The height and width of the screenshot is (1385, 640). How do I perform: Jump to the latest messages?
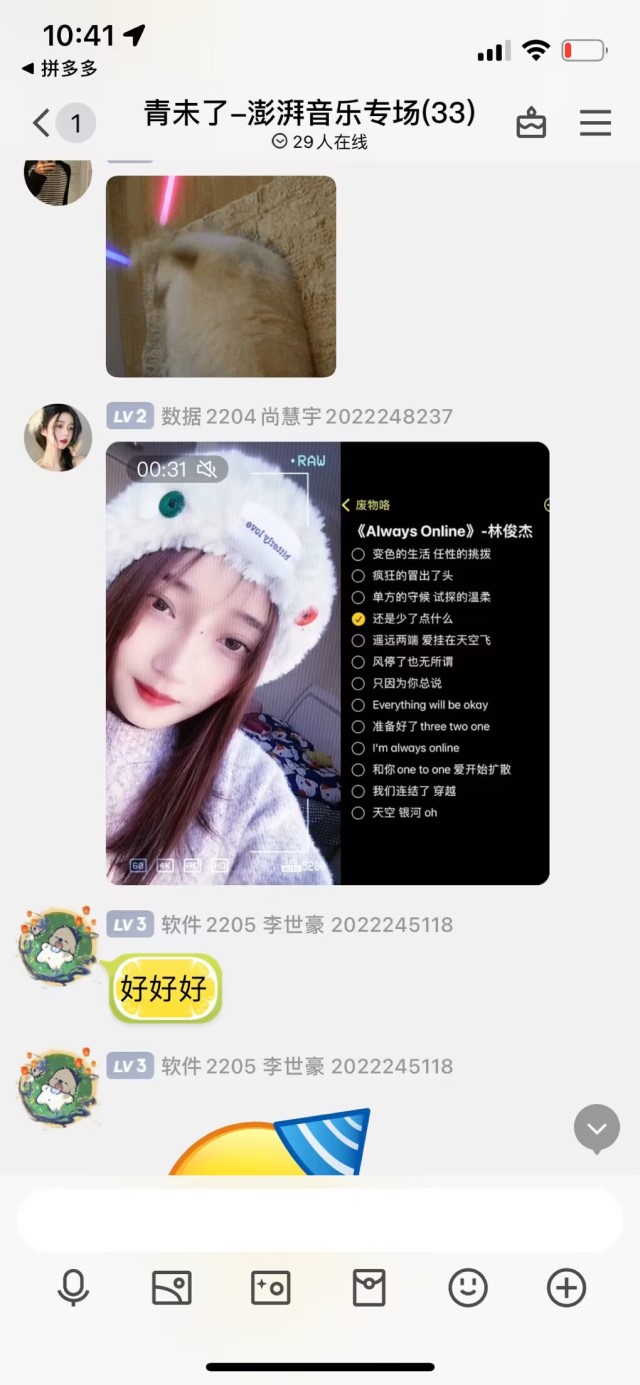pyautogui.click(x=596, y=1128)
